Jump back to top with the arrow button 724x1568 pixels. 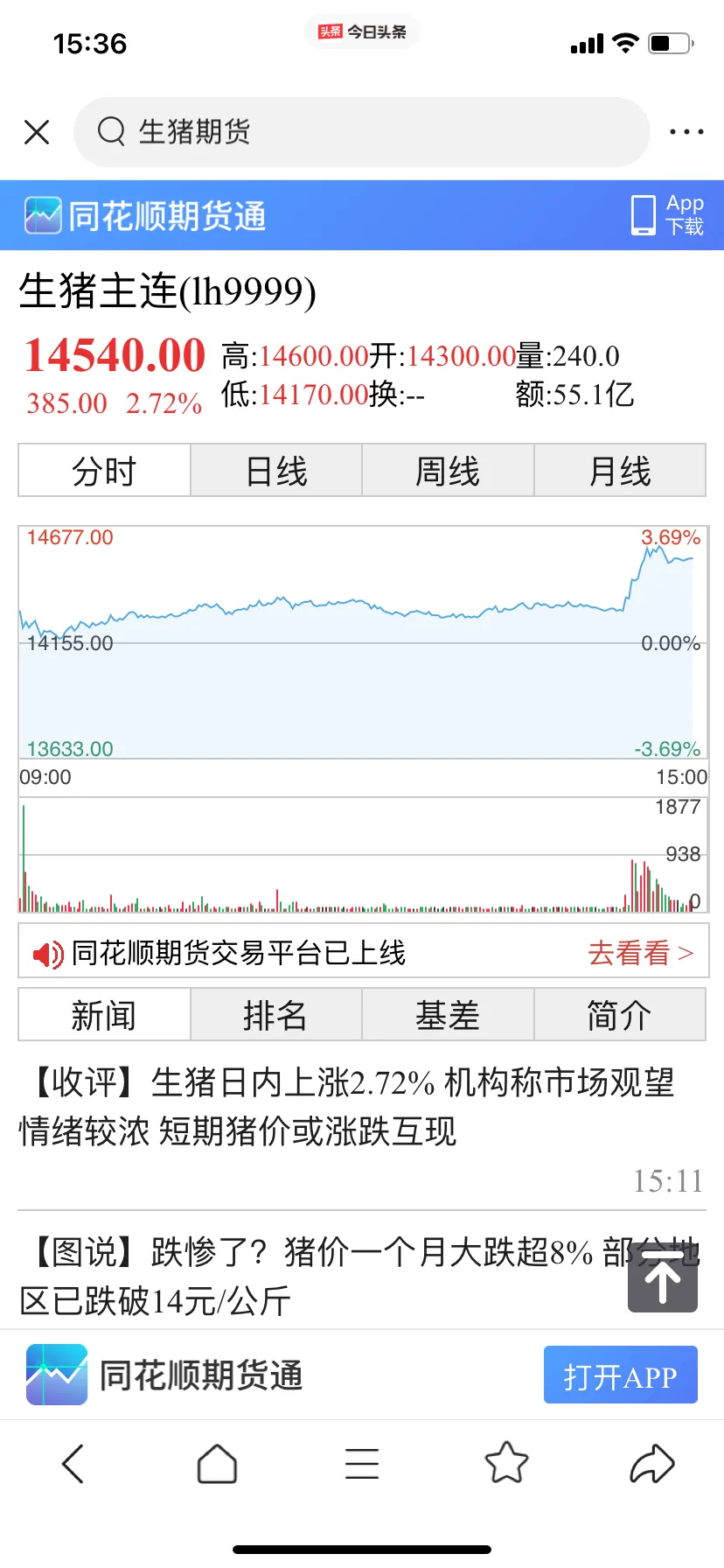tap(663, 1277)
